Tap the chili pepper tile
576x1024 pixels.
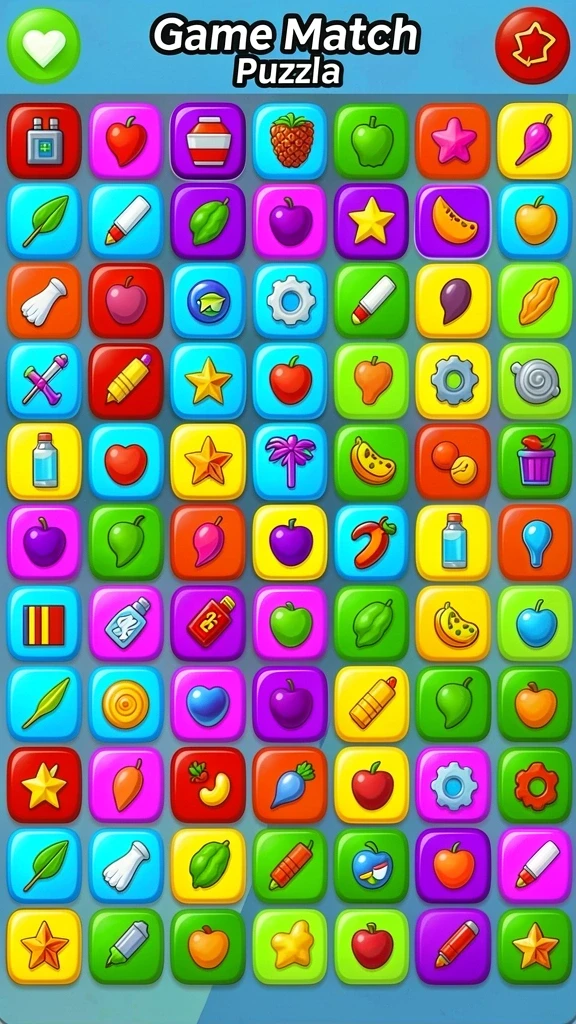click(372, 541)
